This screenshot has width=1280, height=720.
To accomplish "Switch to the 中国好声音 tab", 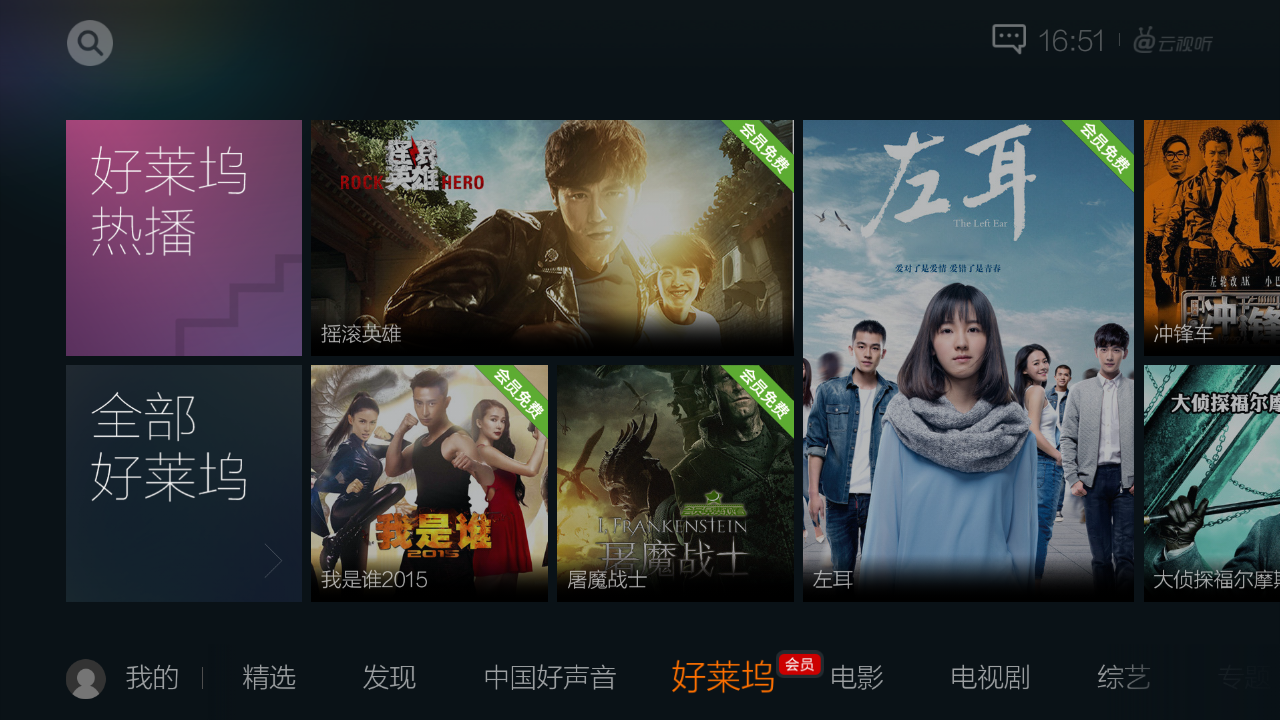I will coord(550,678).
